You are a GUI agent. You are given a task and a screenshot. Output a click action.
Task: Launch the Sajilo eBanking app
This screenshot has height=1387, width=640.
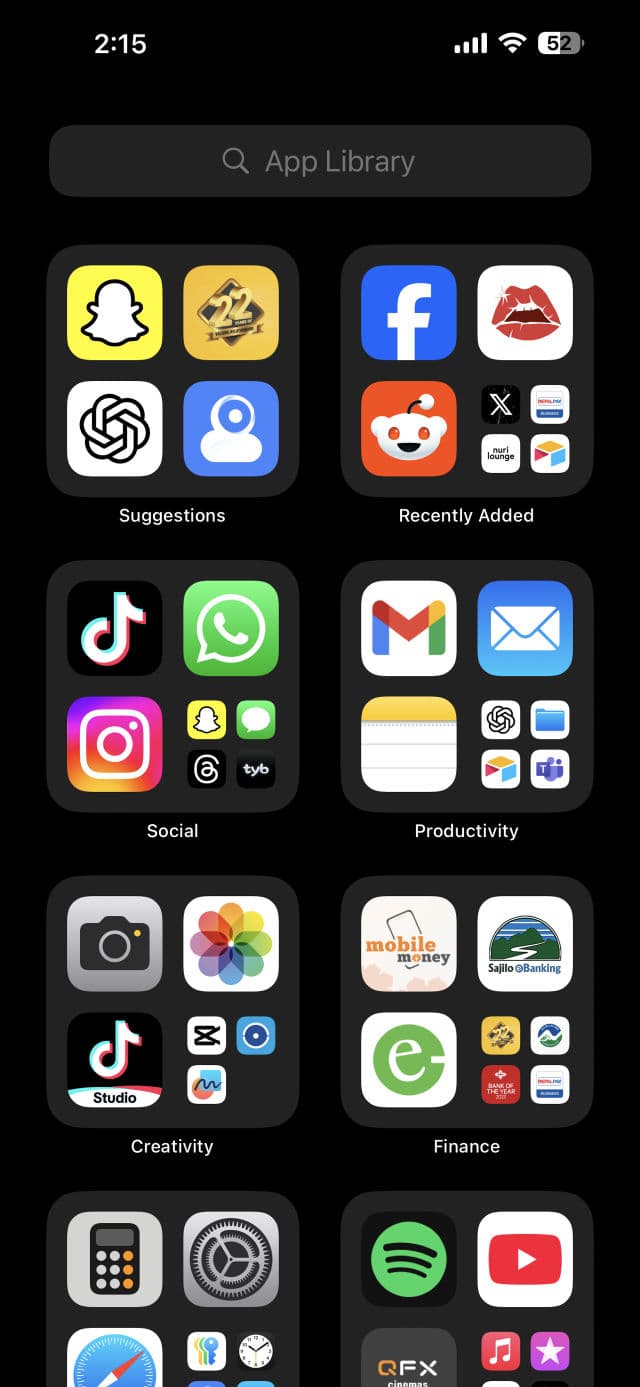point(525,944)
